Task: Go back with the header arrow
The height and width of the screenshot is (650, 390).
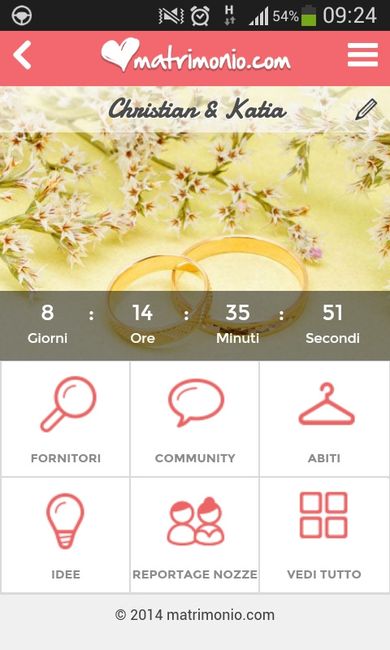Action: [x=22, y=55]
